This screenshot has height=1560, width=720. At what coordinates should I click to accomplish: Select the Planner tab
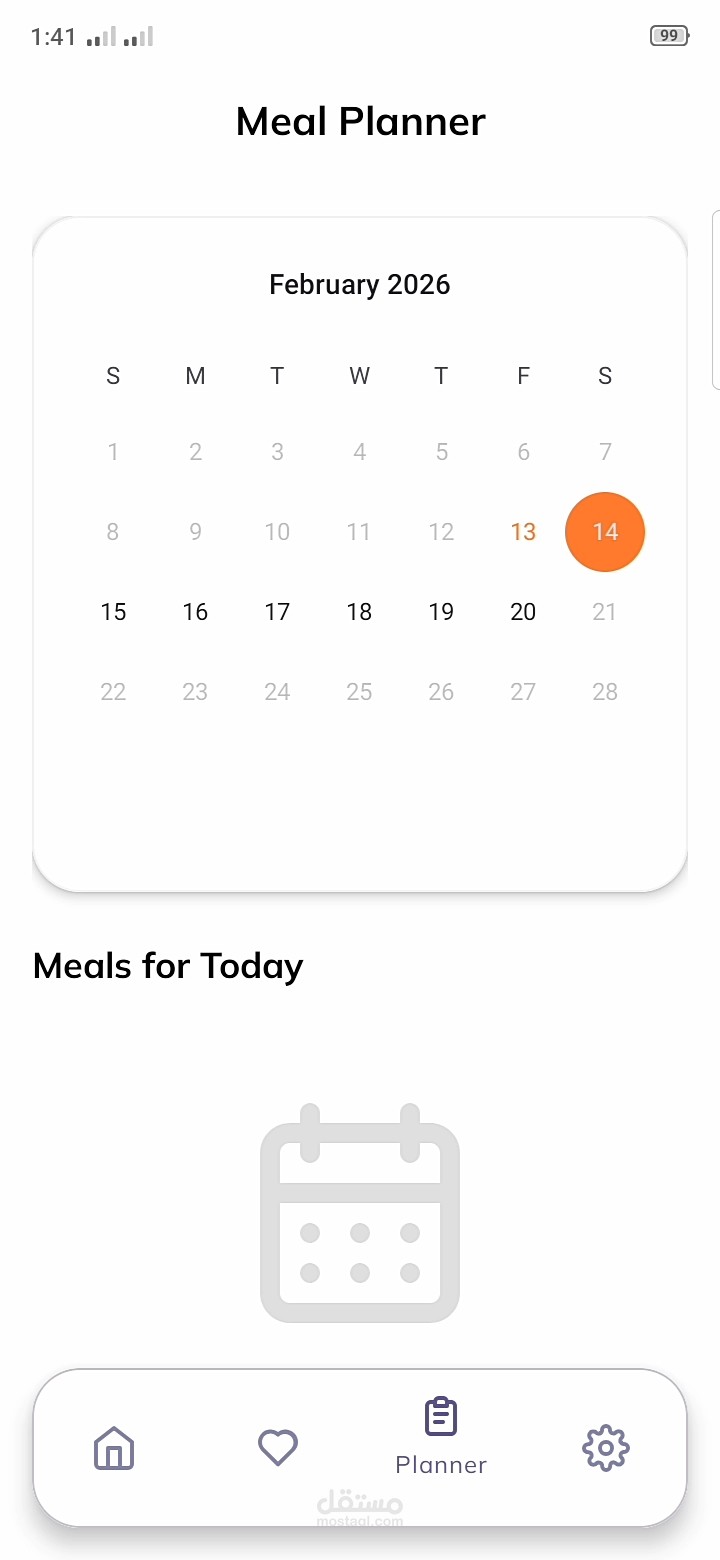tap(441, 1437)
